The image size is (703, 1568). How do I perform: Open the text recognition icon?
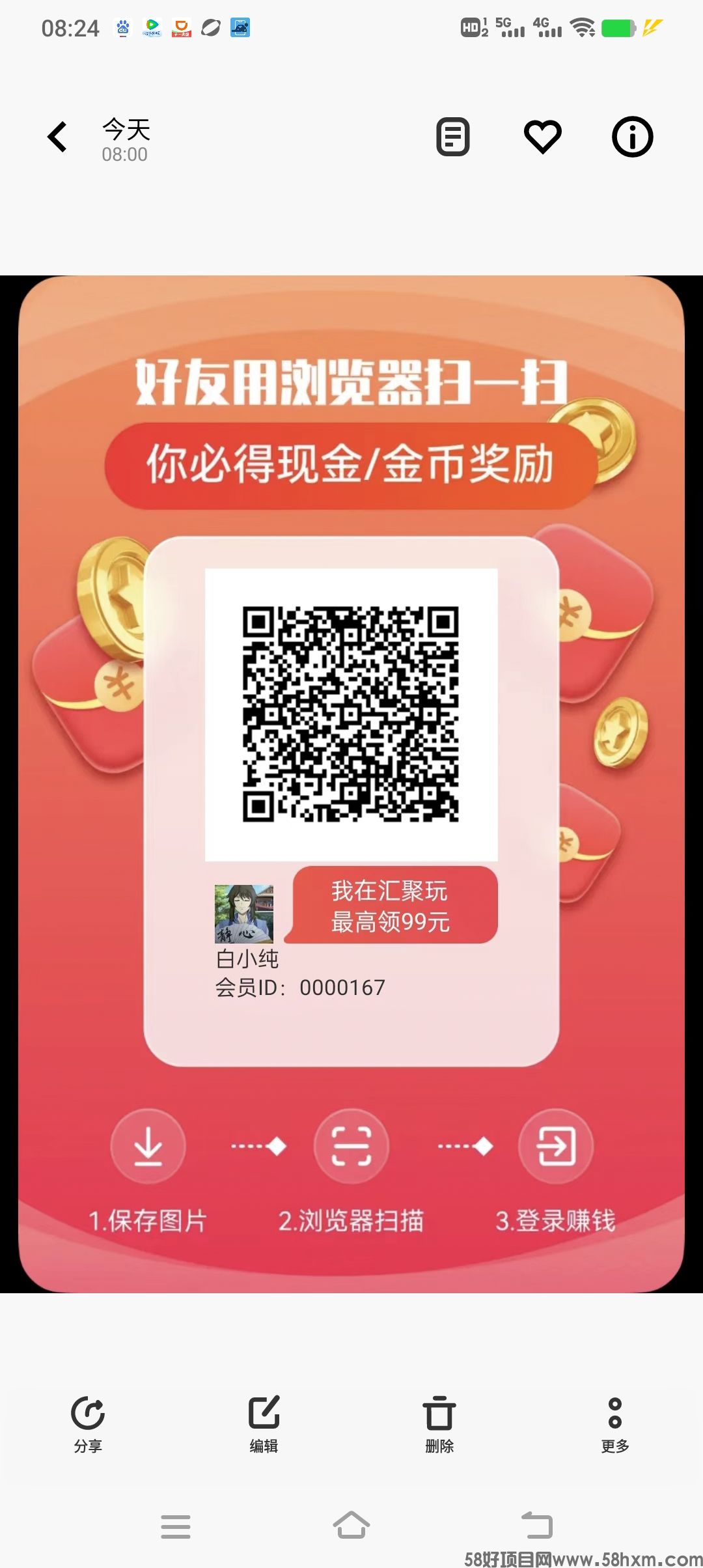click(453, 137)
